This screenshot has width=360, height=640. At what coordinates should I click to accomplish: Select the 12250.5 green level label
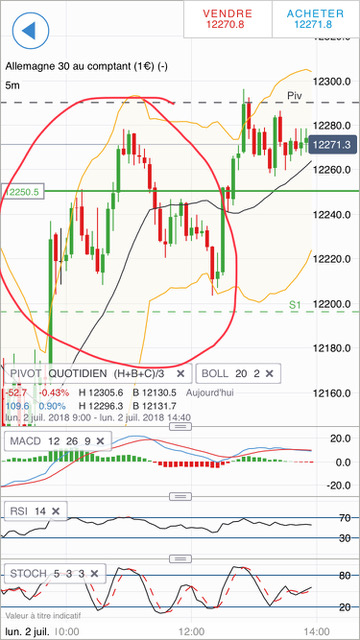(23, 192)
